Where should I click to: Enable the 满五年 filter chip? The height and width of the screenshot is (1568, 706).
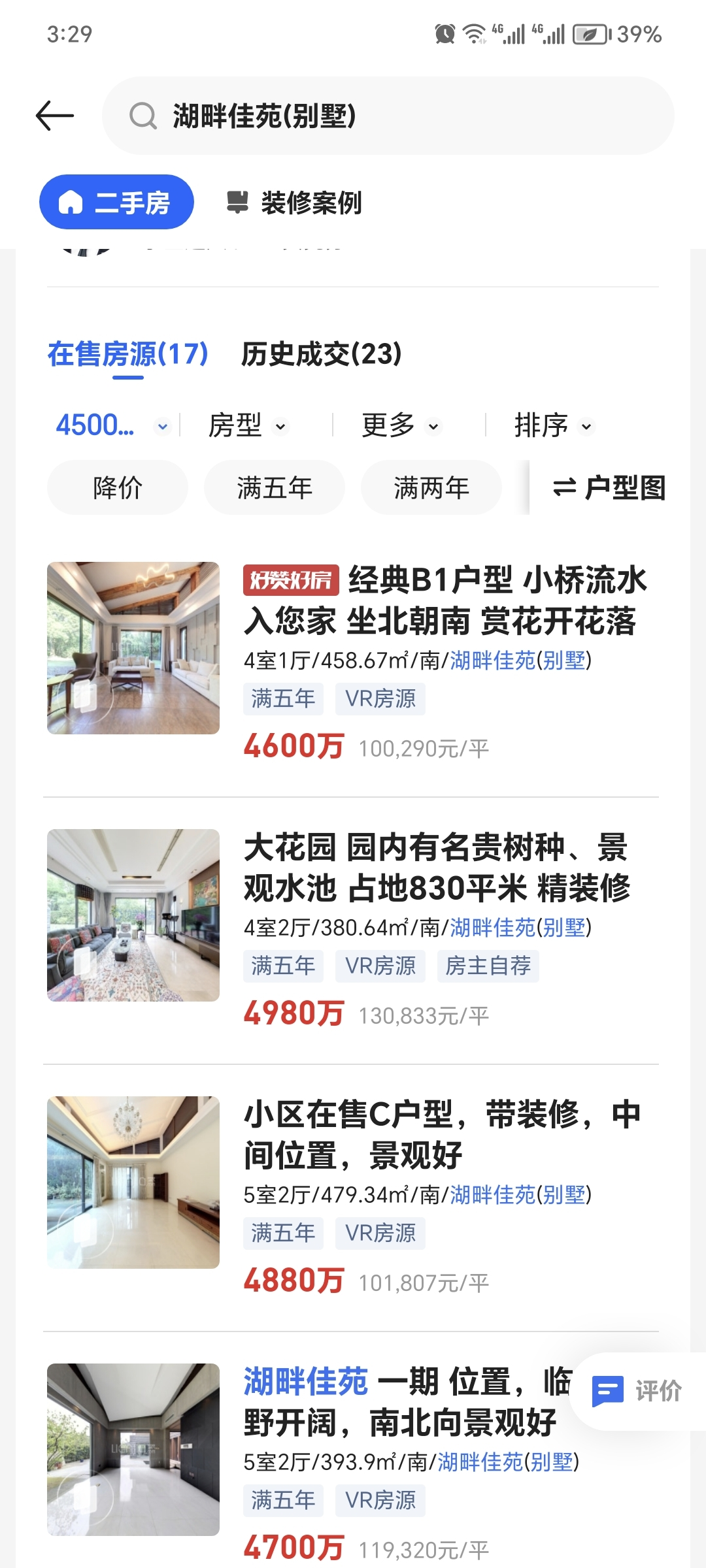pyautogui.click(x=274, y=487)
